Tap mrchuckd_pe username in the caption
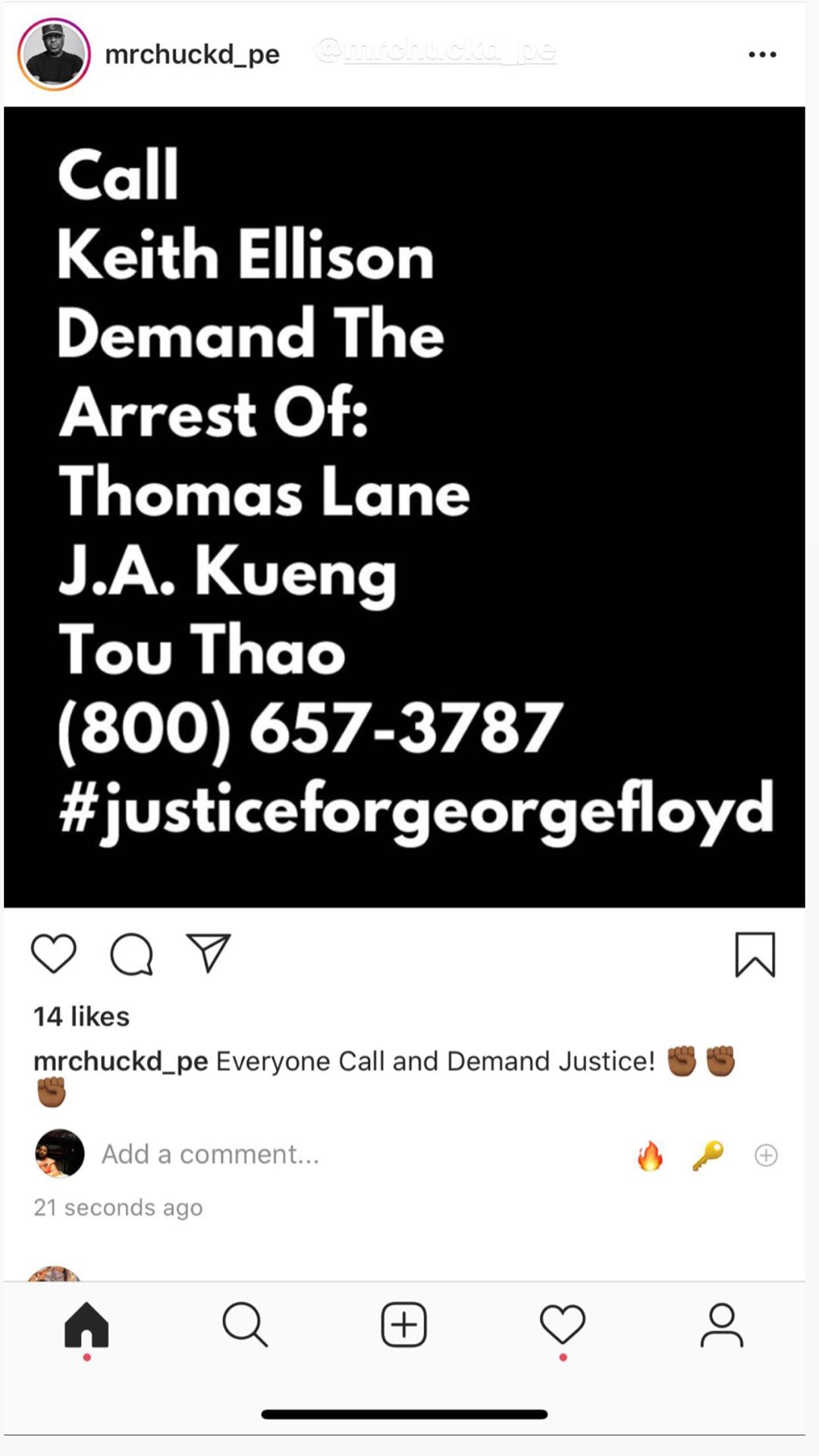819x1456 pixels. tap(121, 1062)
